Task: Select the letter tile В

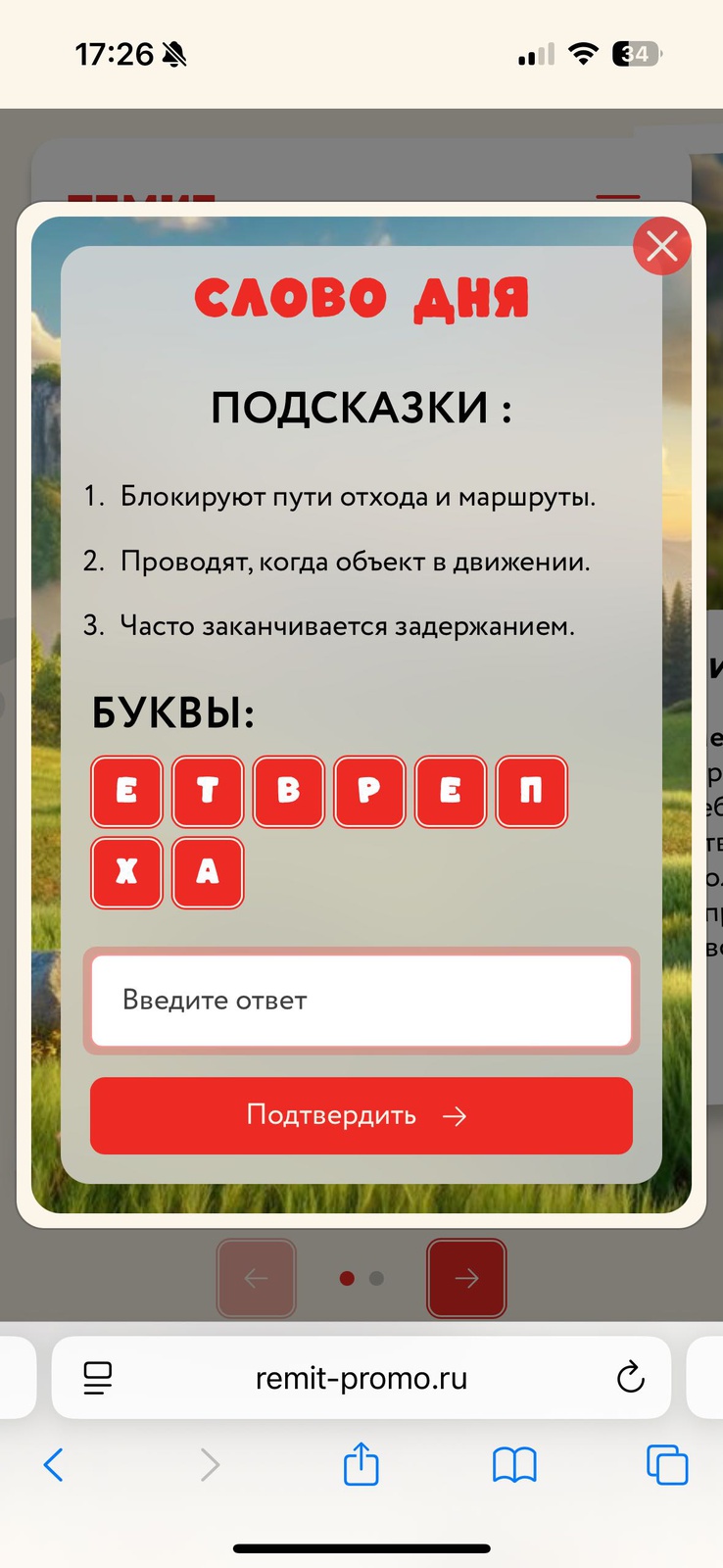Action: [x=289, y=791]
